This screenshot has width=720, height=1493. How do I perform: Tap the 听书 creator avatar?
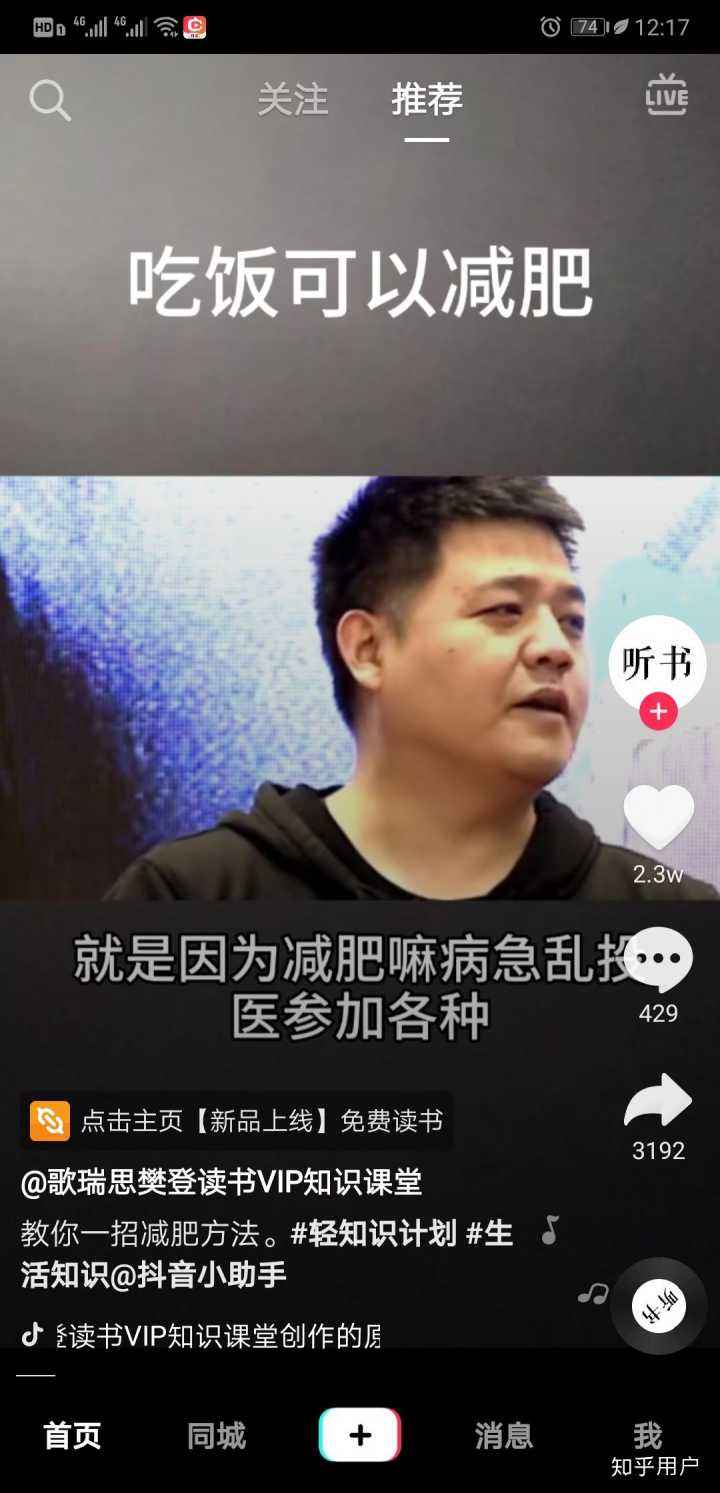pyautogui.click(x=657, y=664)
